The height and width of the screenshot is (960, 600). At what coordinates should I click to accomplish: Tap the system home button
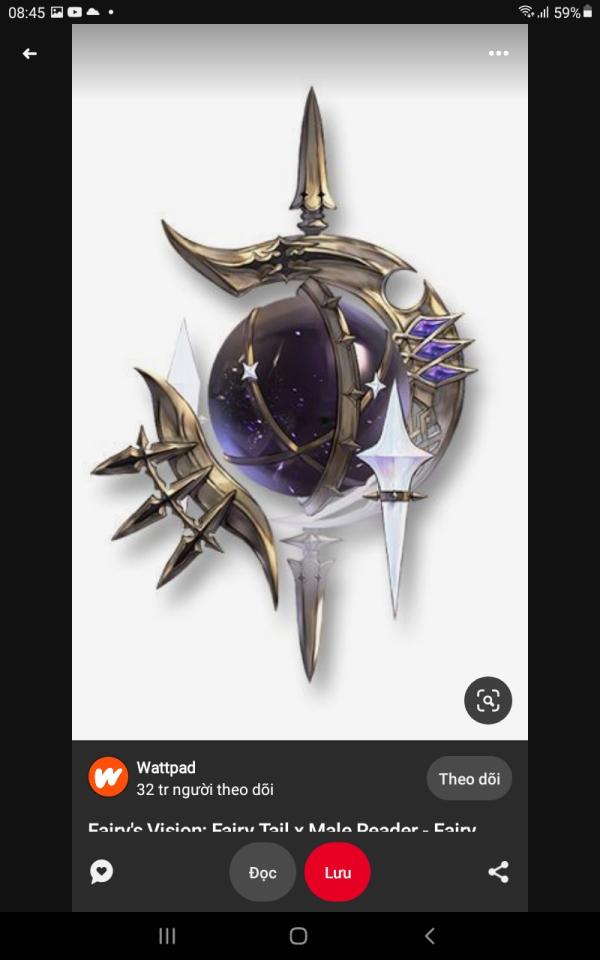pyautogui.click(x=298, y=936)
